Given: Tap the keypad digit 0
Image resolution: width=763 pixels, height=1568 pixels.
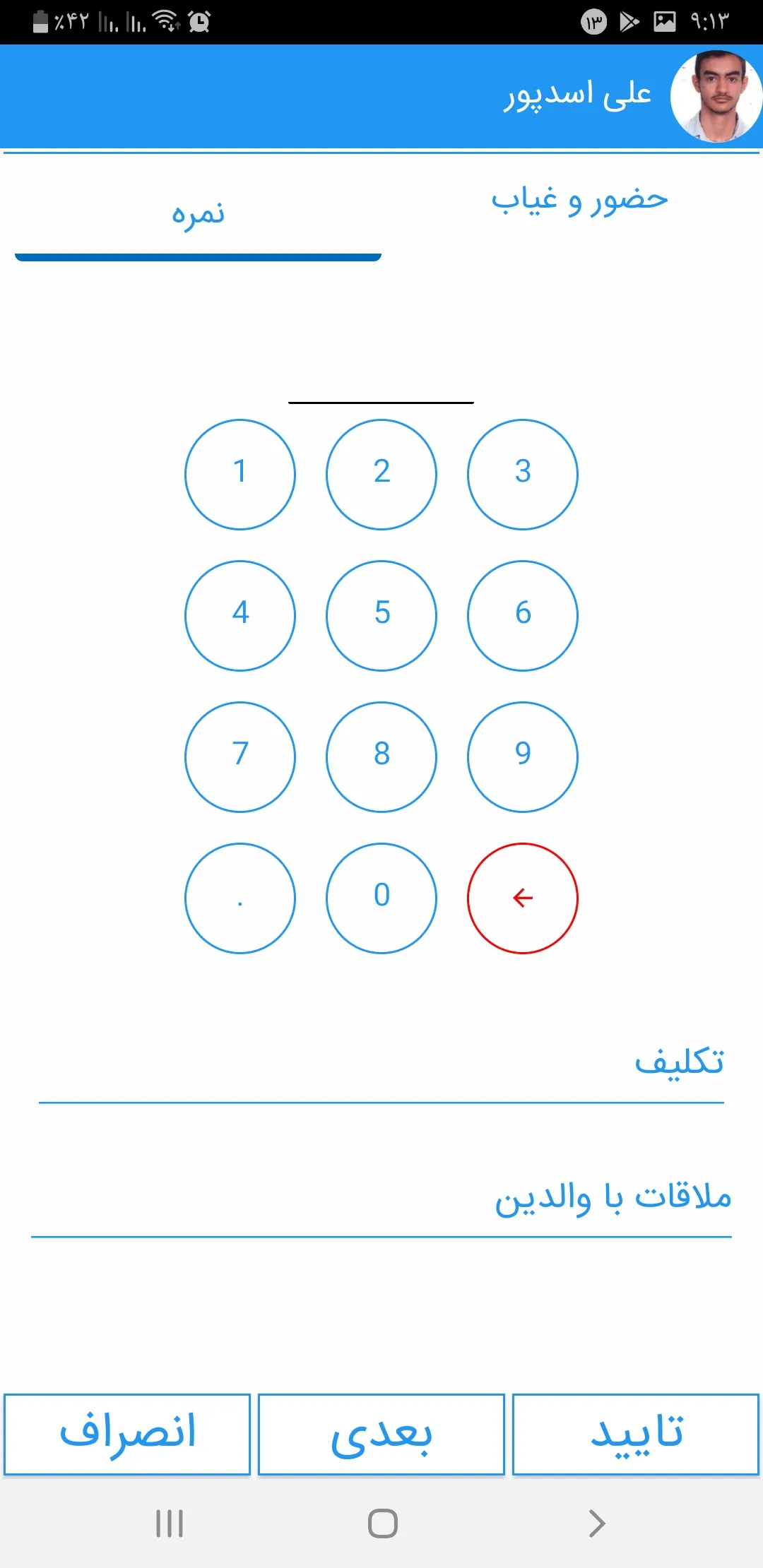Looking at the screenshot, I should click(381, 898).
